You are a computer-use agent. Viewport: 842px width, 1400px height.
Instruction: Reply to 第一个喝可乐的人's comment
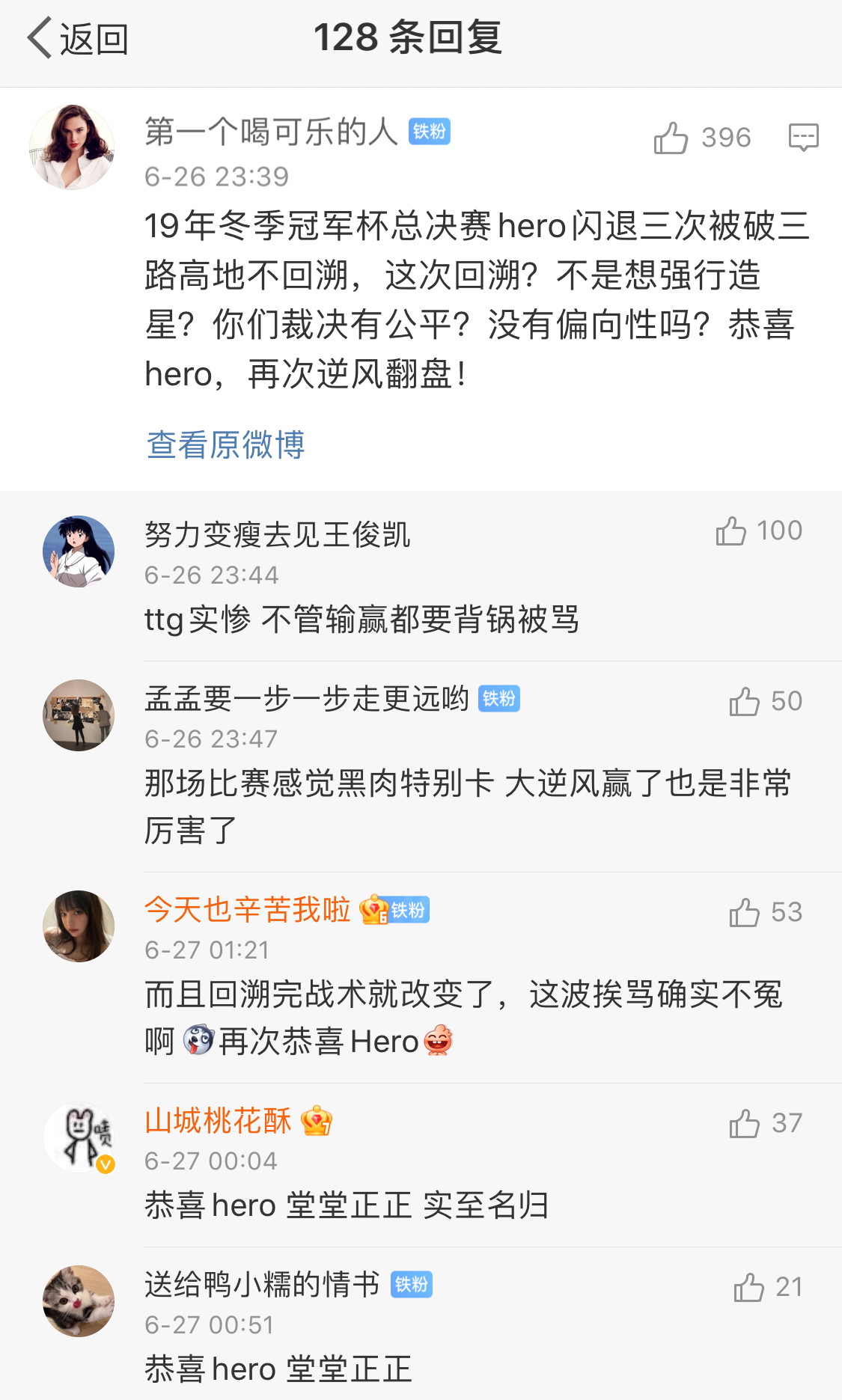pyautogui.click(x=803, y=138)
